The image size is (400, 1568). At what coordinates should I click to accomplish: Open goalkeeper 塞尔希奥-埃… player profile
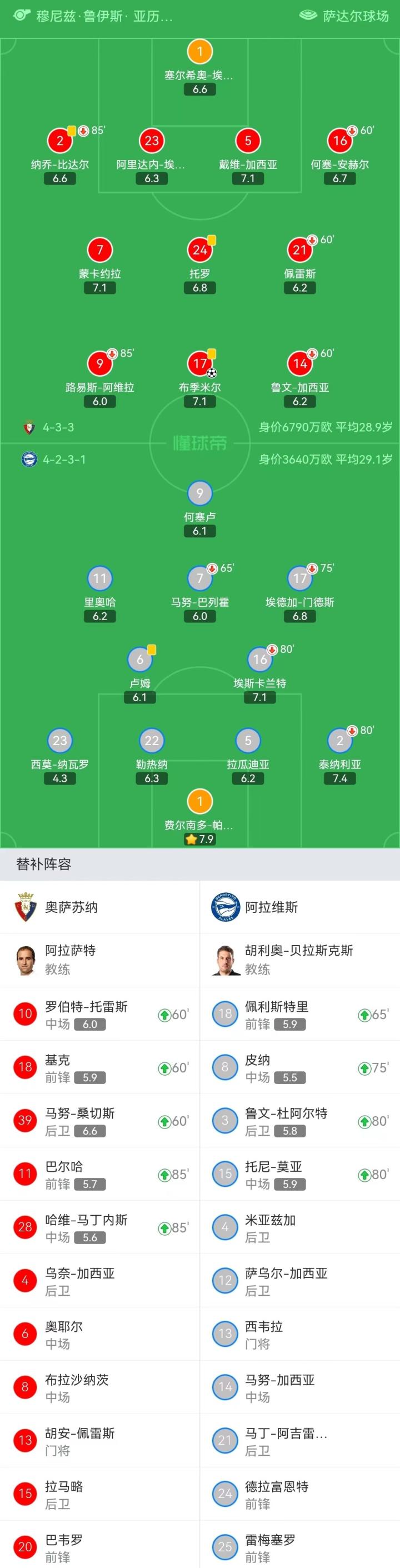click(x=199, y=52)
